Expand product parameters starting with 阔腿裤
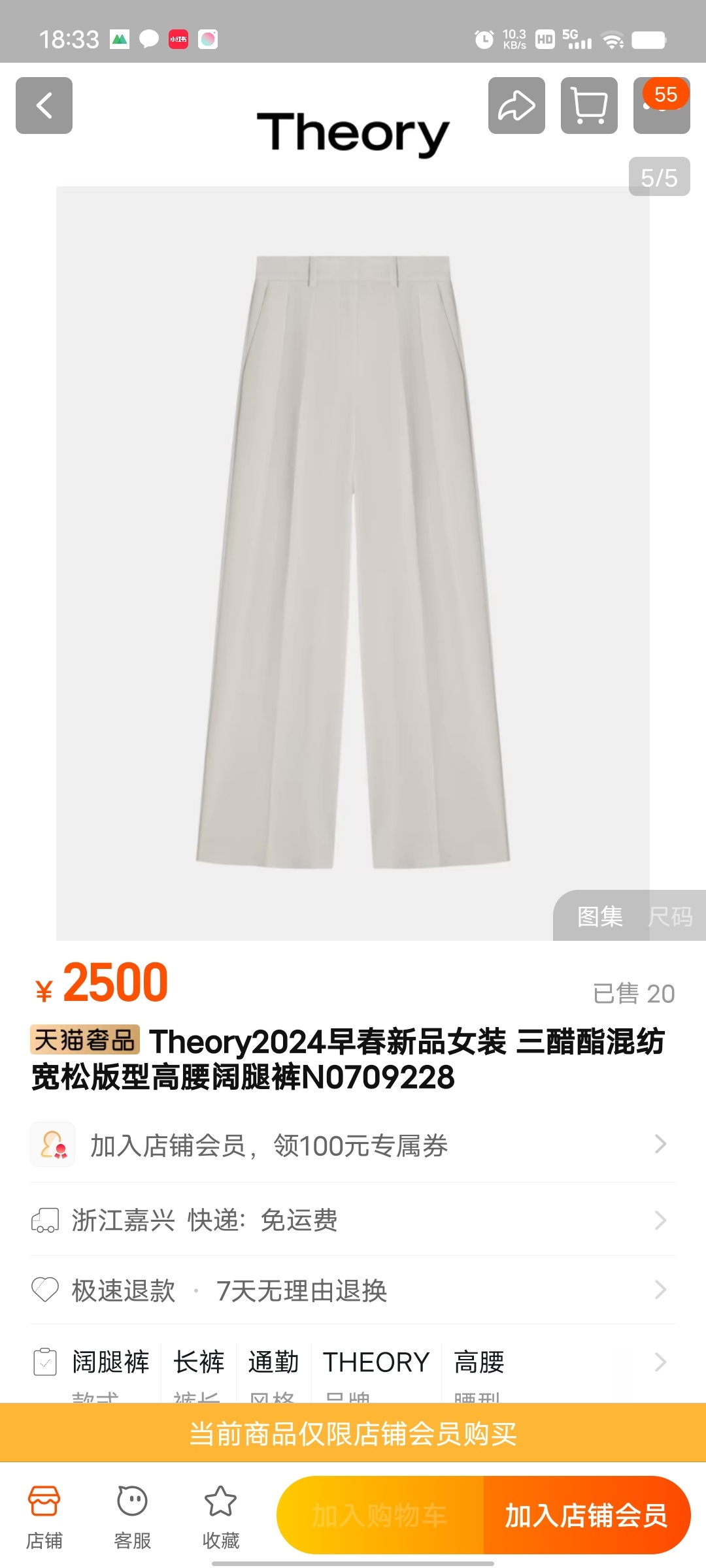The image size is (706, 1568). pos(353,1363)
